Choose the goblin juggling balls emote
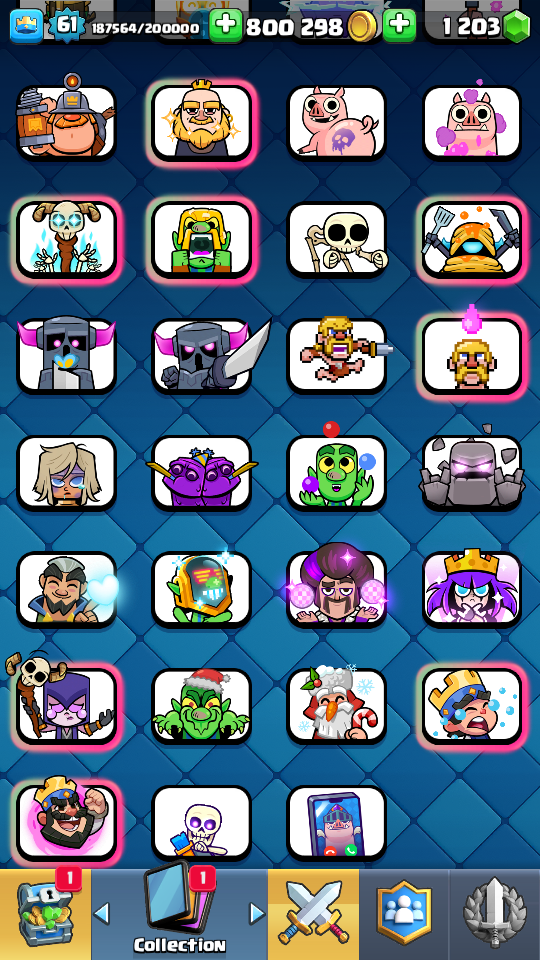 pos(337,472)
